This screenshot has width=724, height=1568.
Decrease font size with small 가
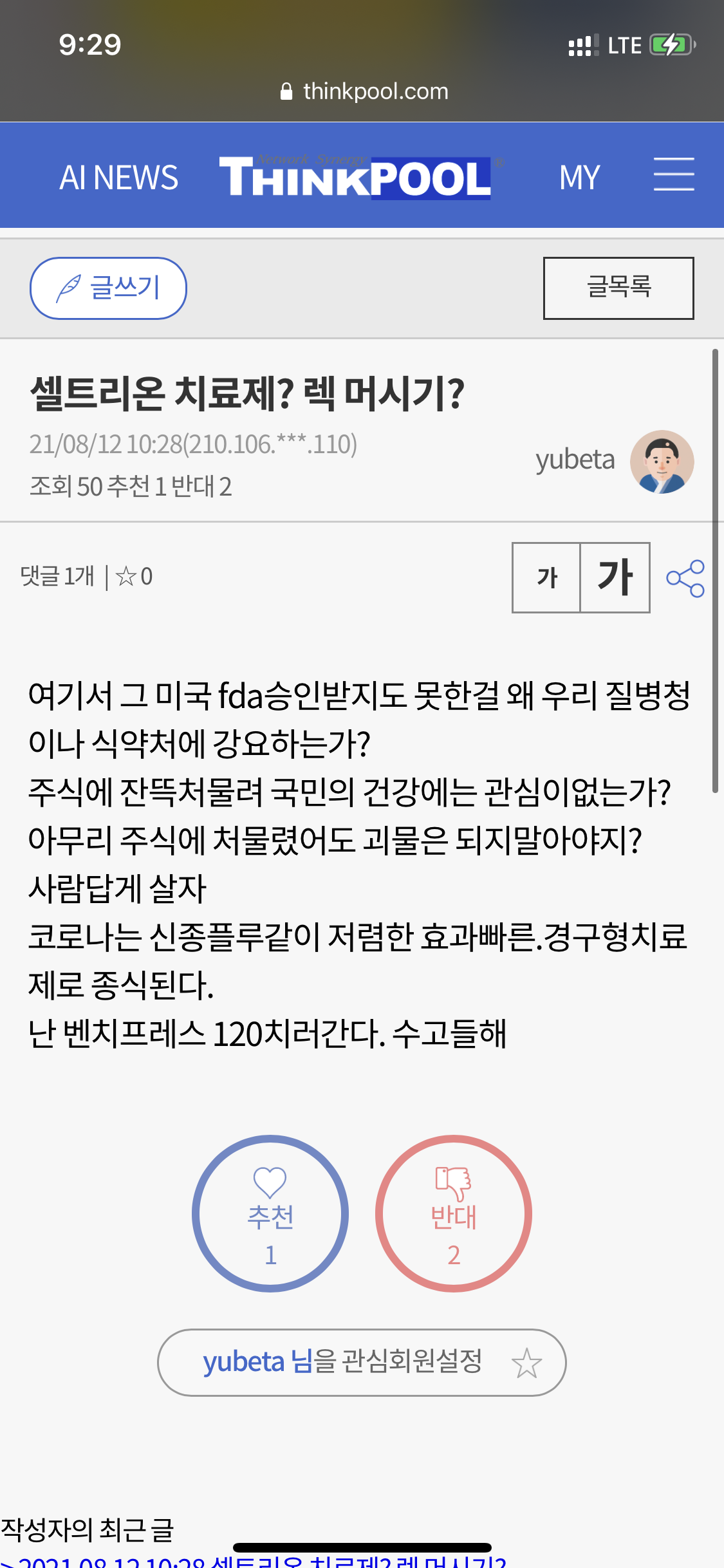546,577
